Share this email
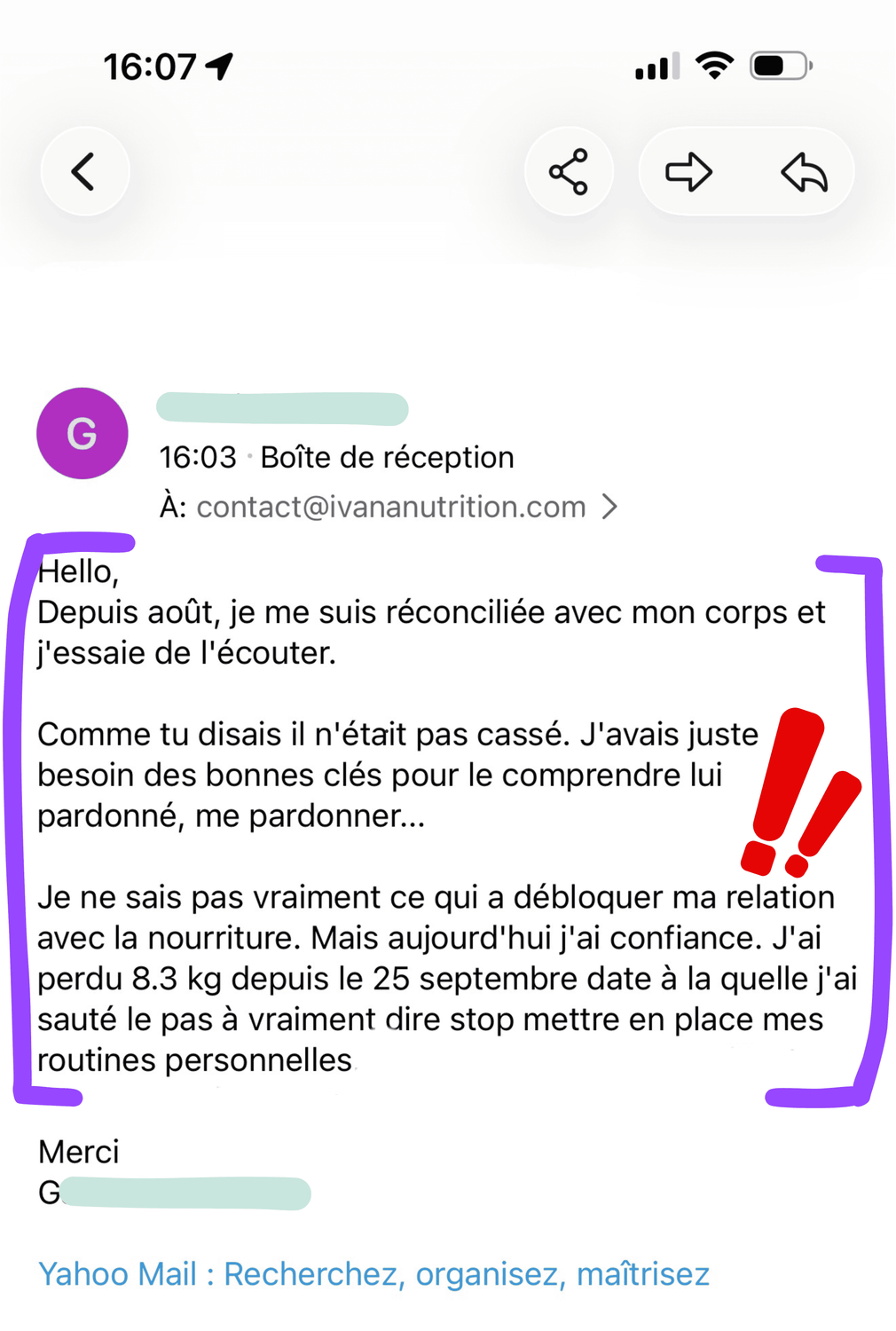This screenshot has height=1331, width=896. pyautogui.click(x=569, y=171)
